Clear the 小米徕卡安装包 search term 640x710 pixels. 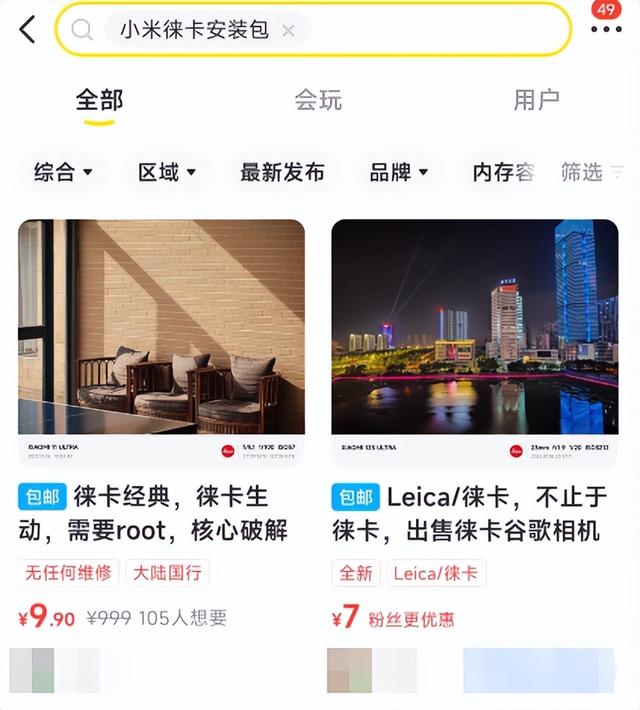click(289, 30)
